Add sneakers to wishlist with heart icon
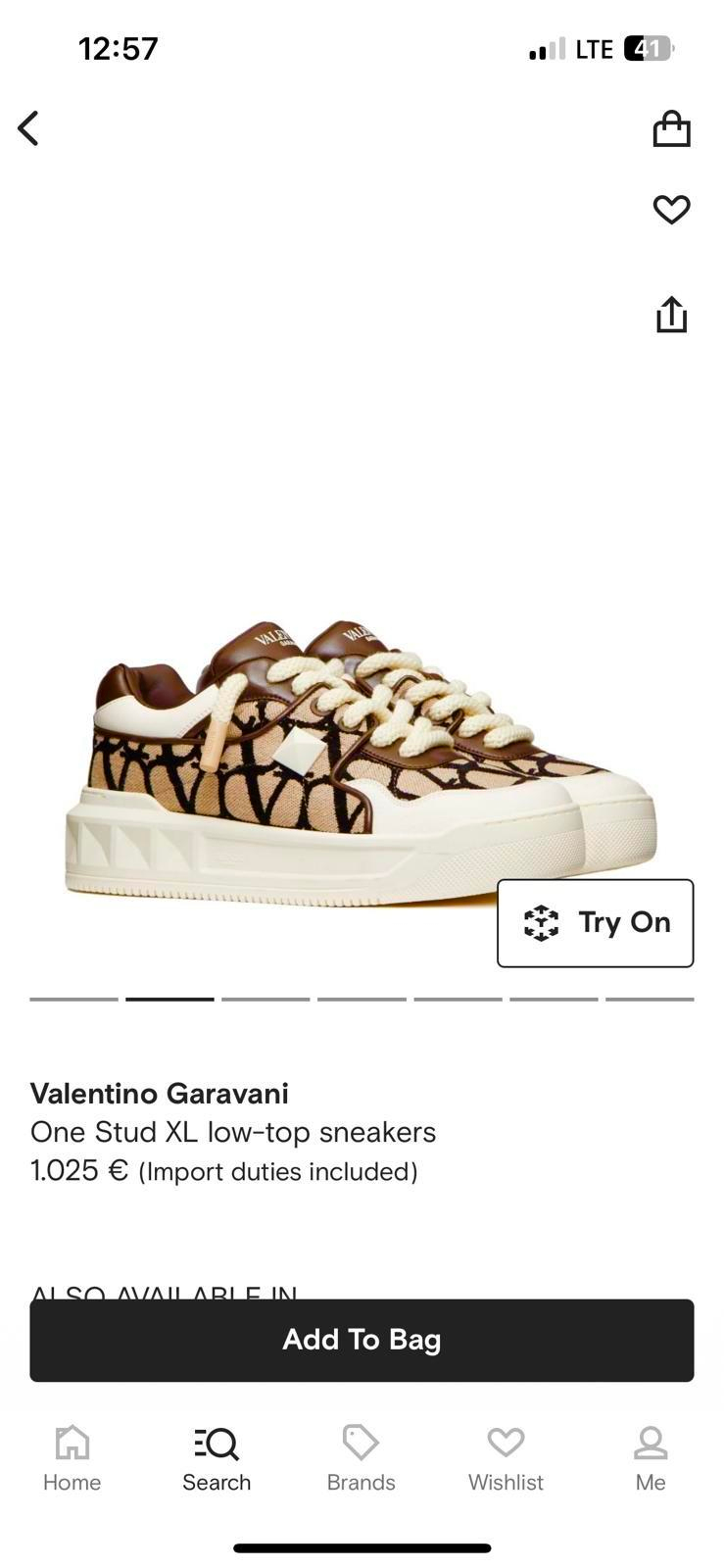 tap(671, 209)
